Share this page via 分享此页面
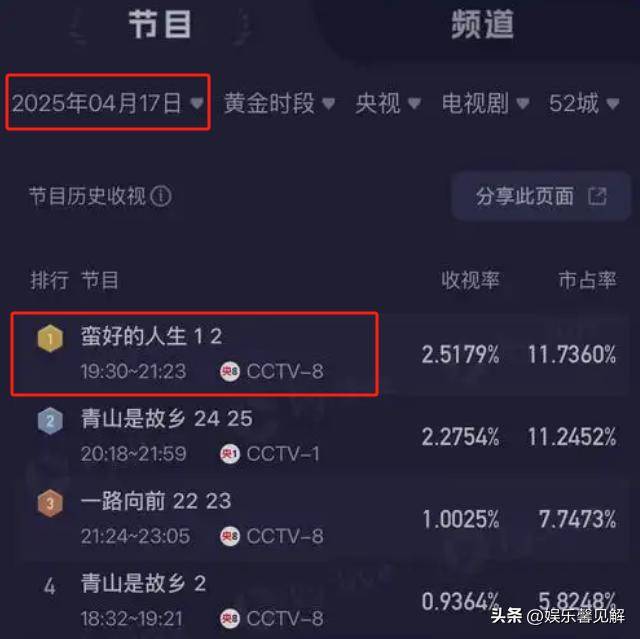 click(x=541, y=196)
